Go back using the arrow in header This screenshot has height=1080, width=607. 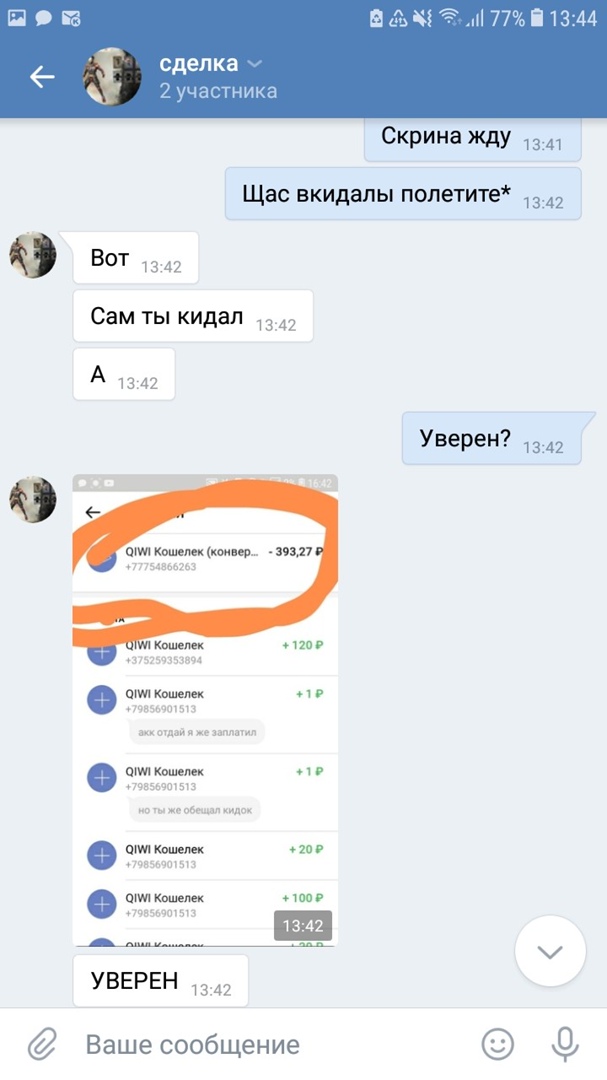click(x=42, y=77)
